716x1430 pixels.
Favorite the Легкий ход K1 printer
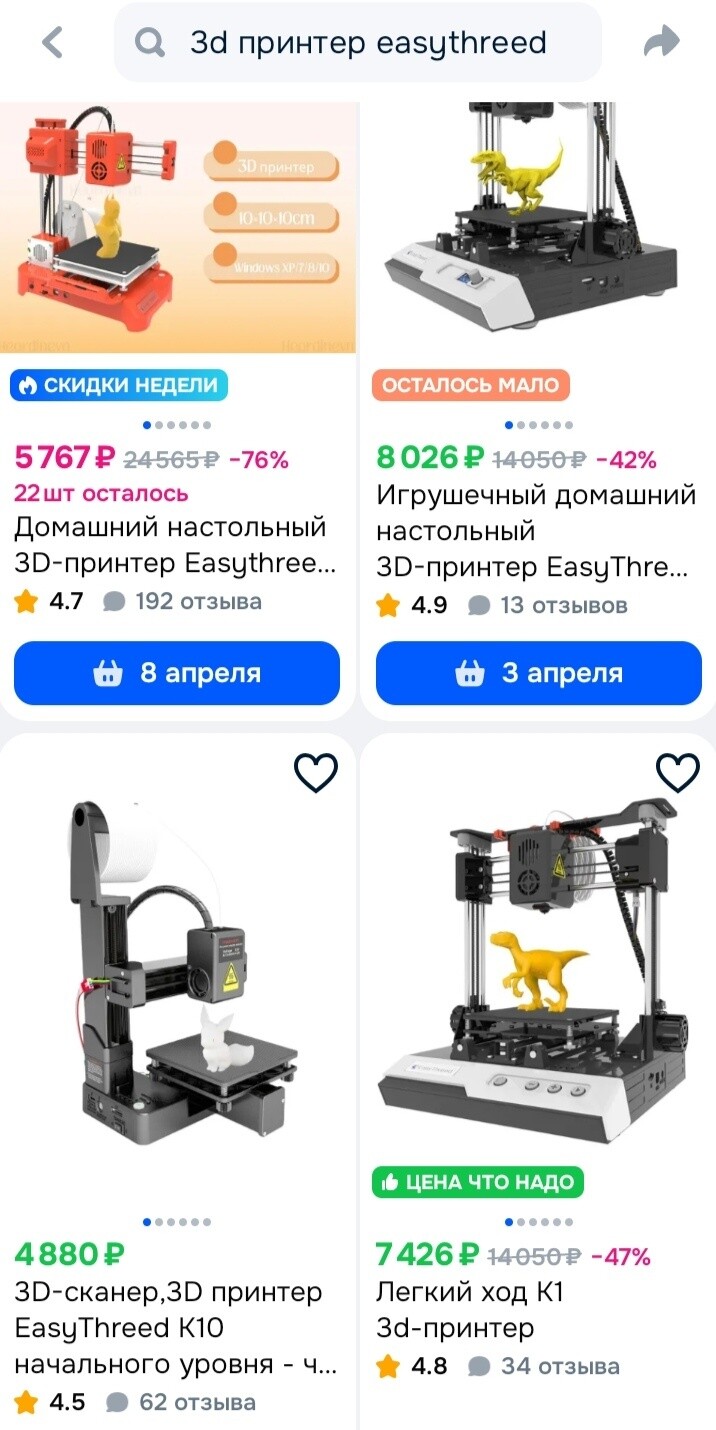pyautogui.click(x=677, y=772)
